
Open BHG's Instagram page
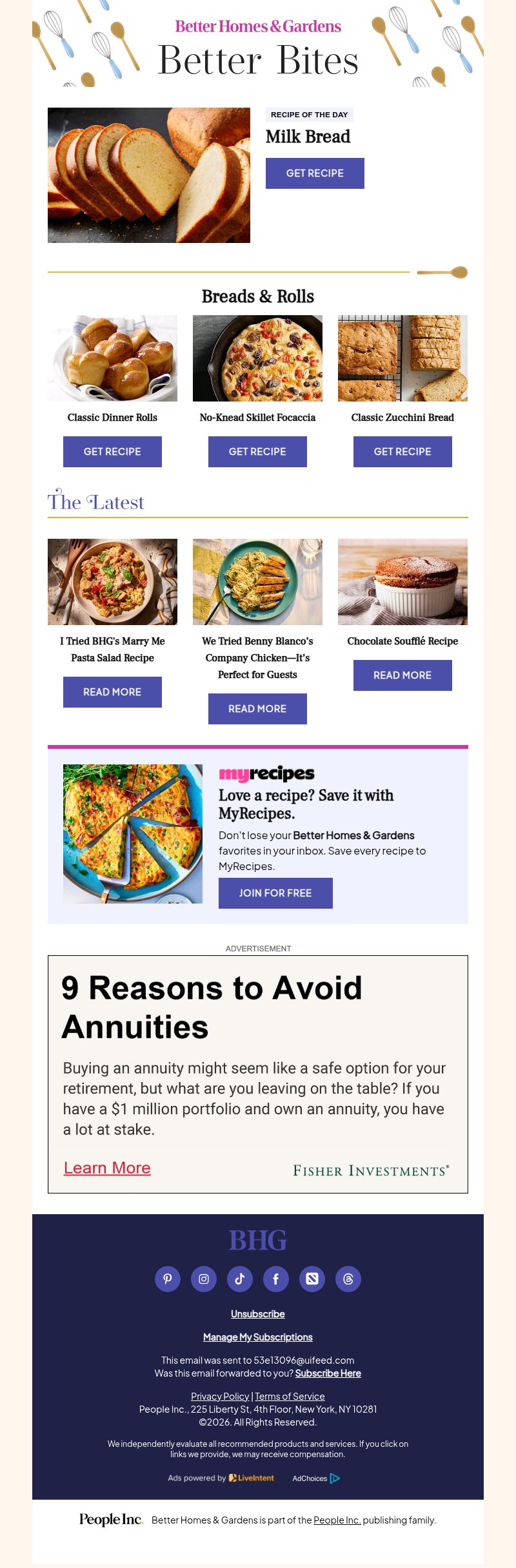(x=204, y=1279)
